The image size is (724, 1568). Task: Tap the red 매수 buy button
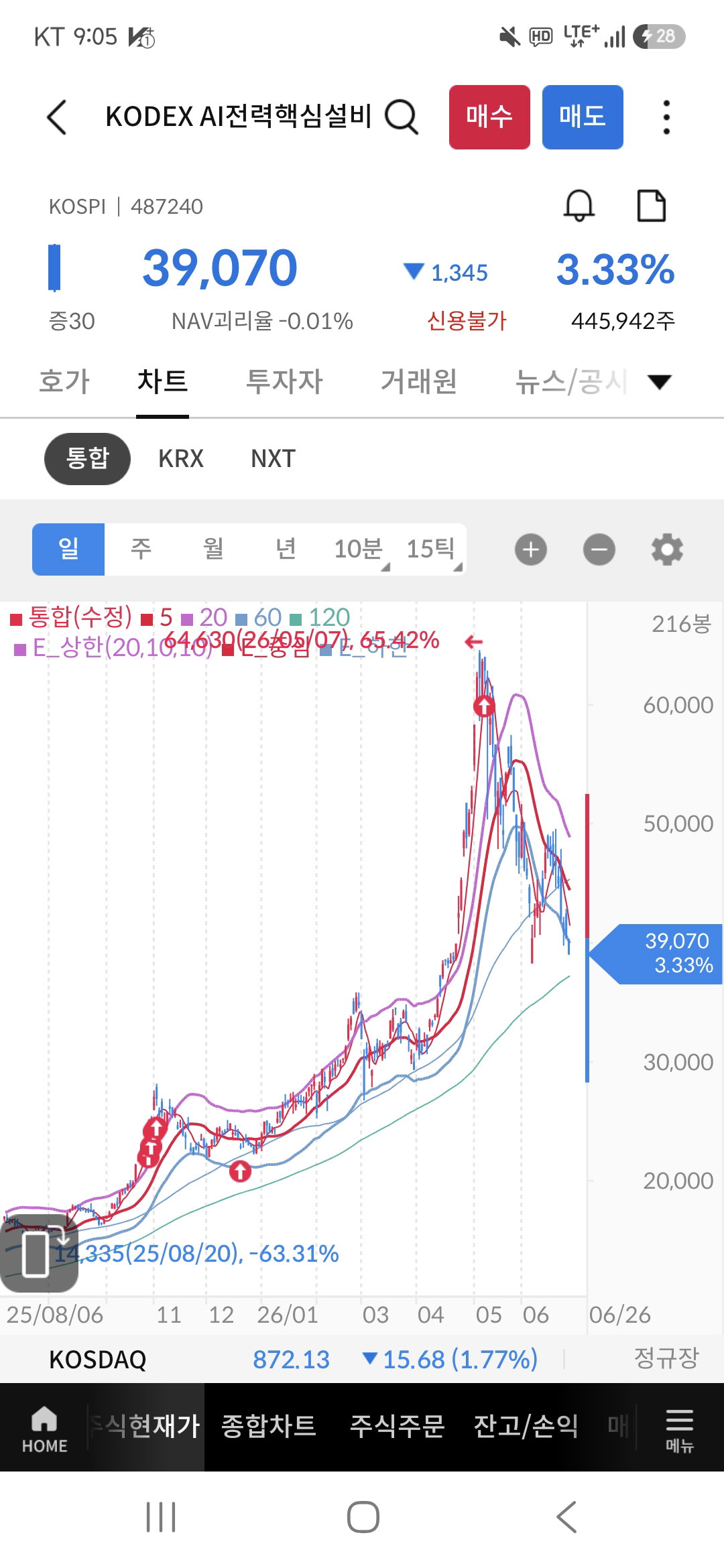click(489, 117)
